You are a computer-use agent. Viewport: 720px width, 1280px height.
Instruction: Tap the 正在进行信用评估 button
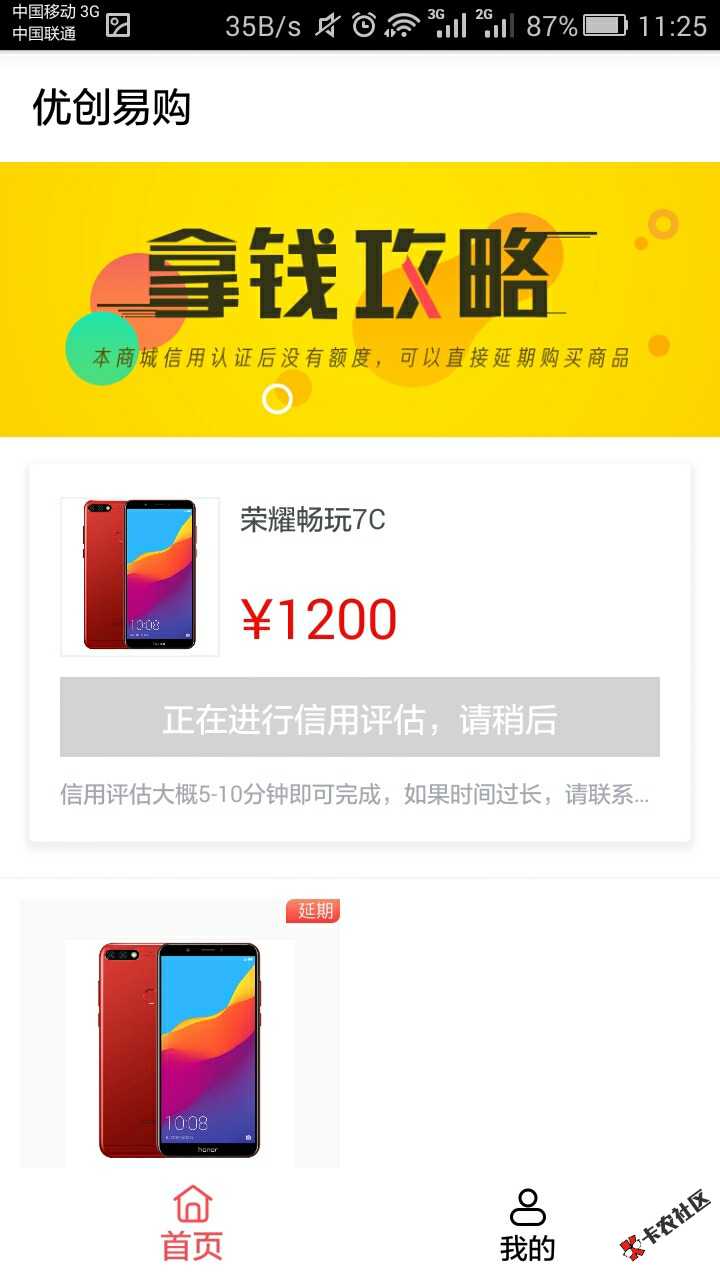click(360, 718)
